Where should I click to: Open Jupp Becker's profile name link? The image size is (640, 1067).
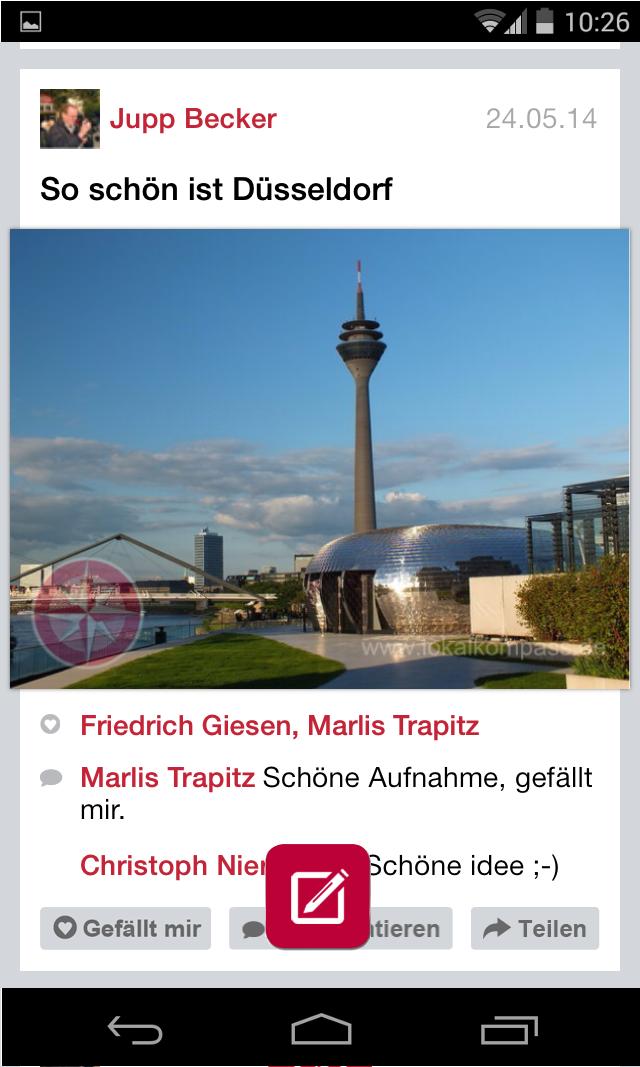click(x=193, y=119)
